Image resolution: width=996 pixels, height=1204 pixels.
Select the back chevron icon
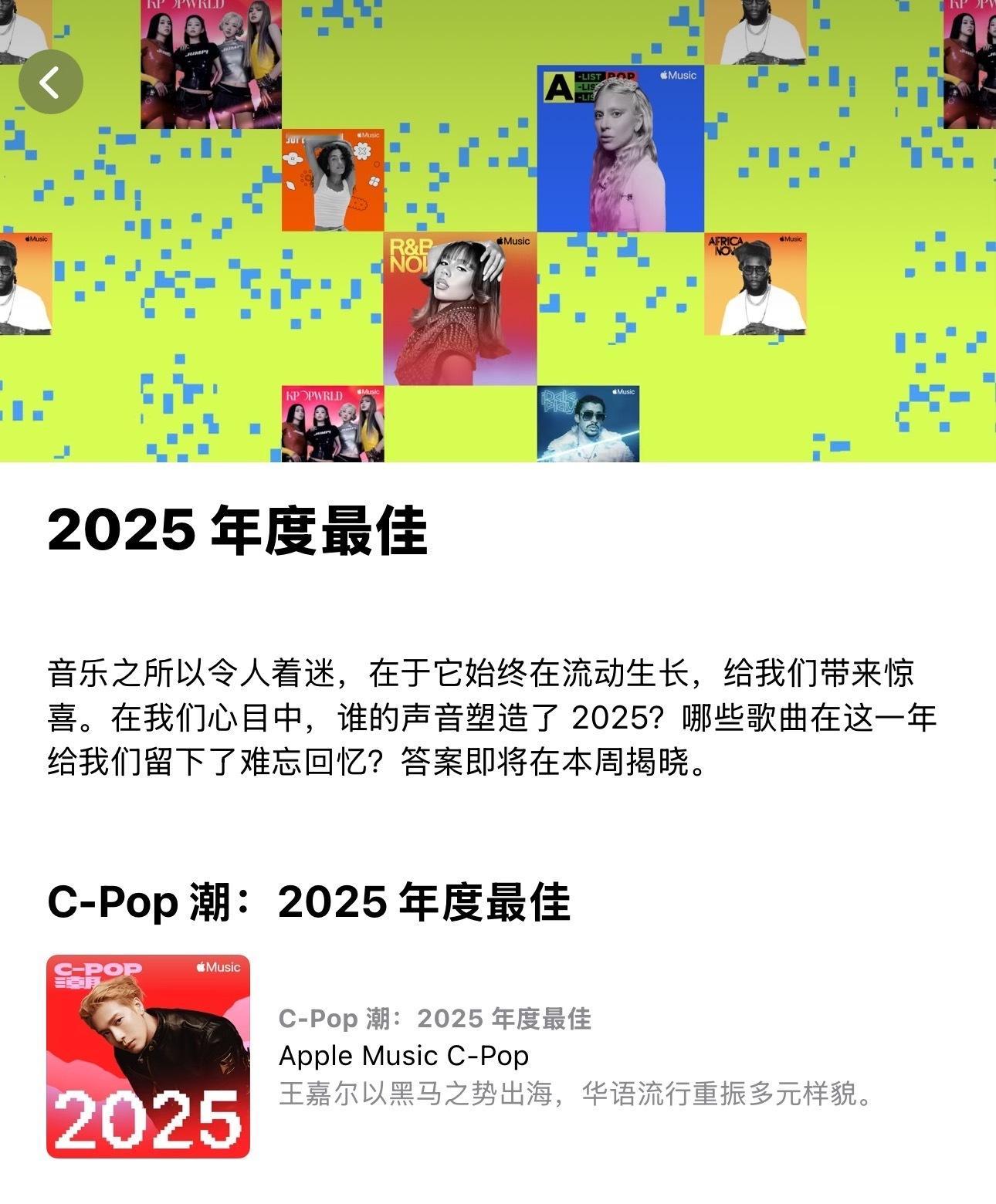coord(51,80)
